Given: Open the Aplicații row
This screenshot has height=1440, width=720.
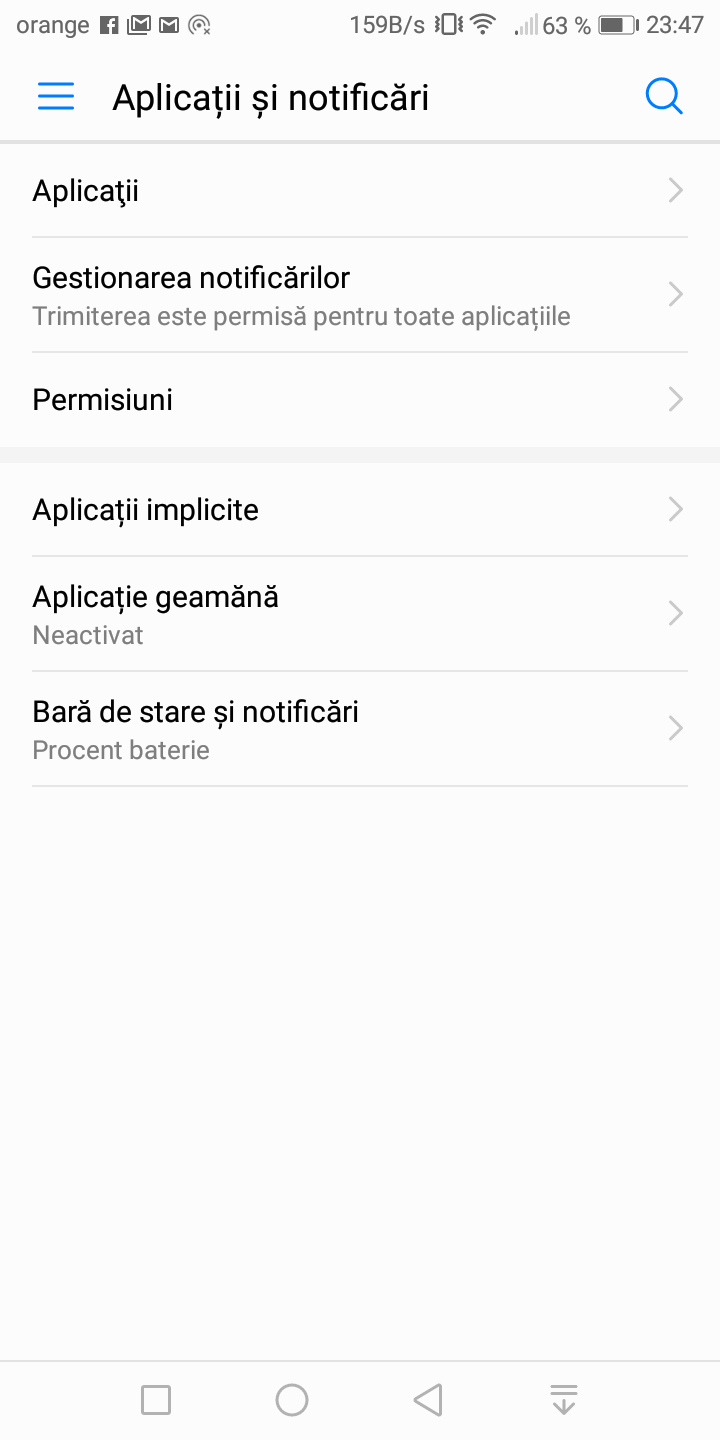Looking at the screenshot, I should [360, 190].
